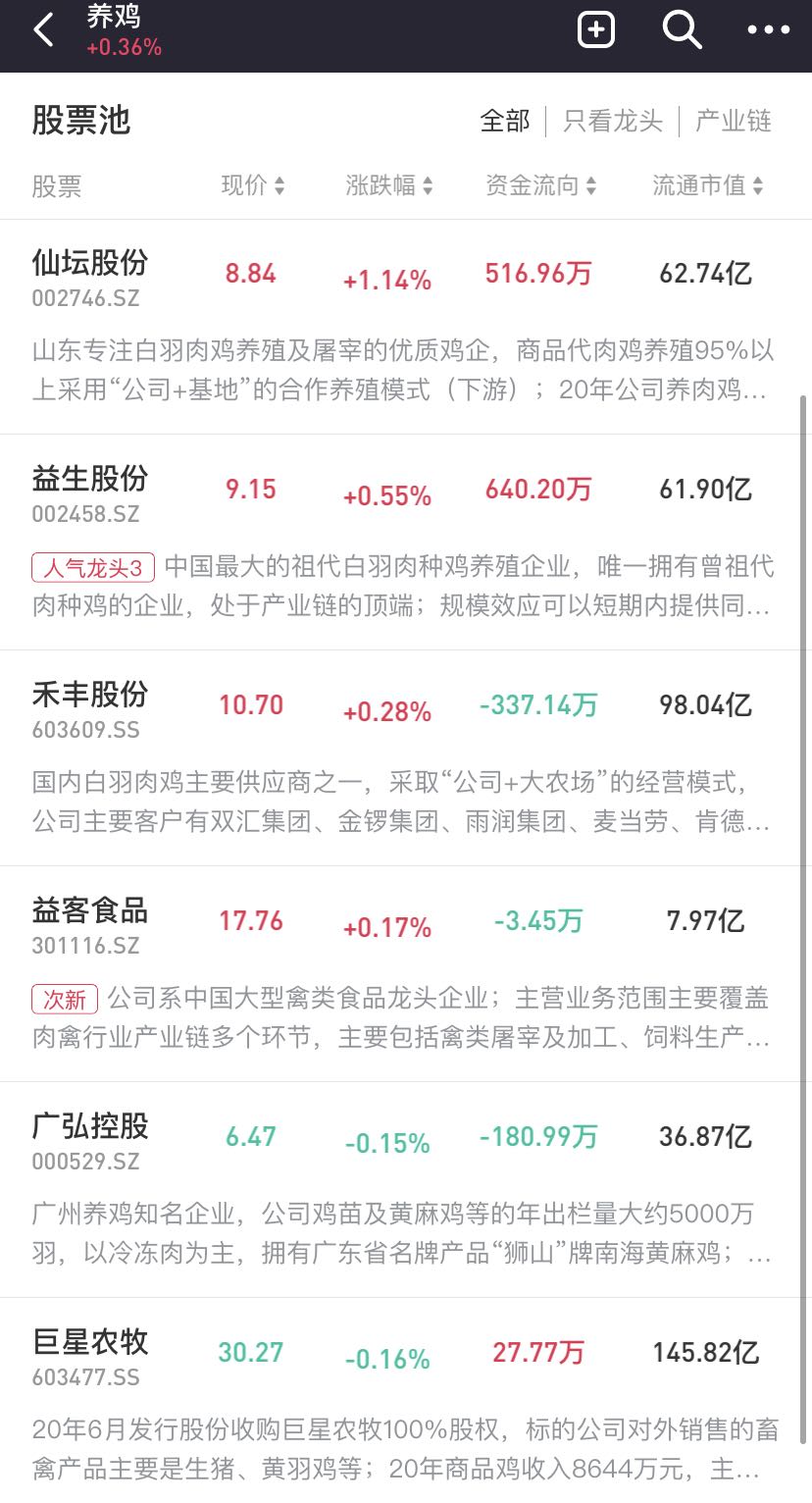Open 仙坛股份 stock details
812x1503 pixels.
tap(406, 327)
